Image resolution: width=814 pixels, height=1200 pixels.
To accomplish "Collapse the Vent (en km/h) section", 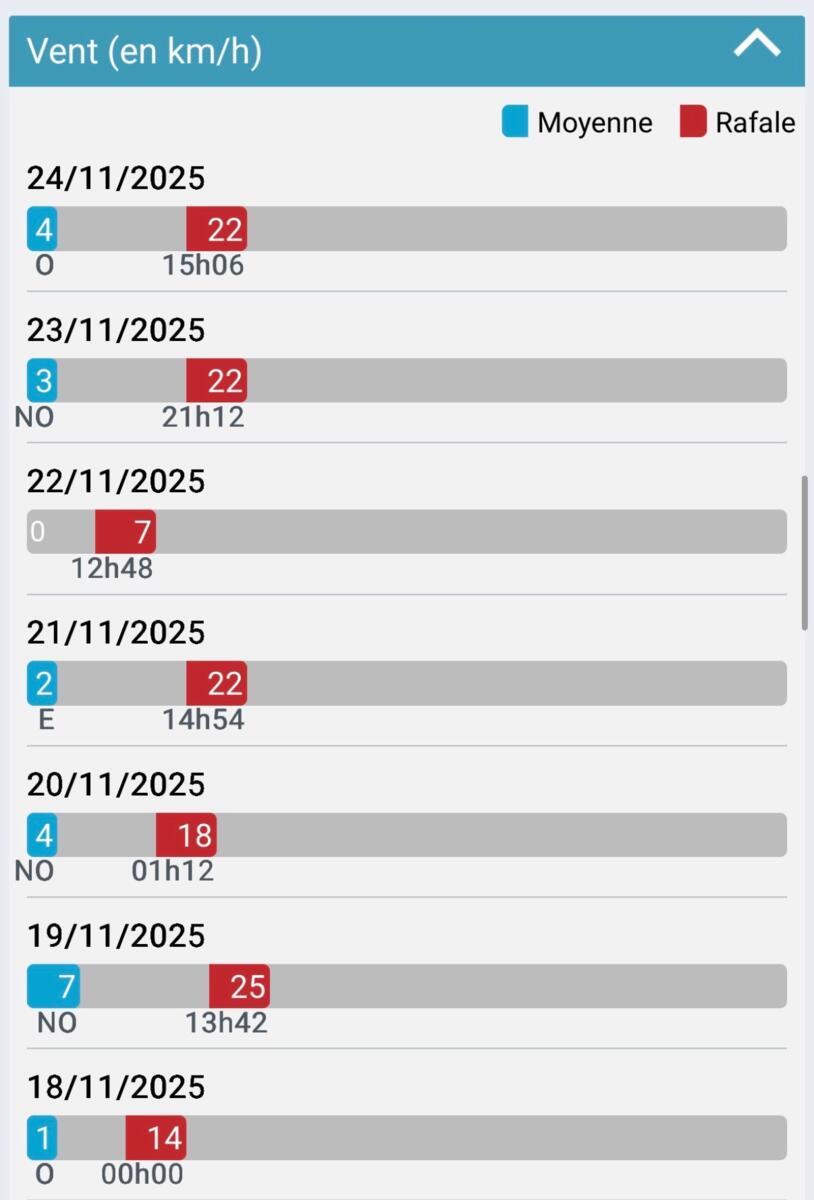I will point(756,45).
